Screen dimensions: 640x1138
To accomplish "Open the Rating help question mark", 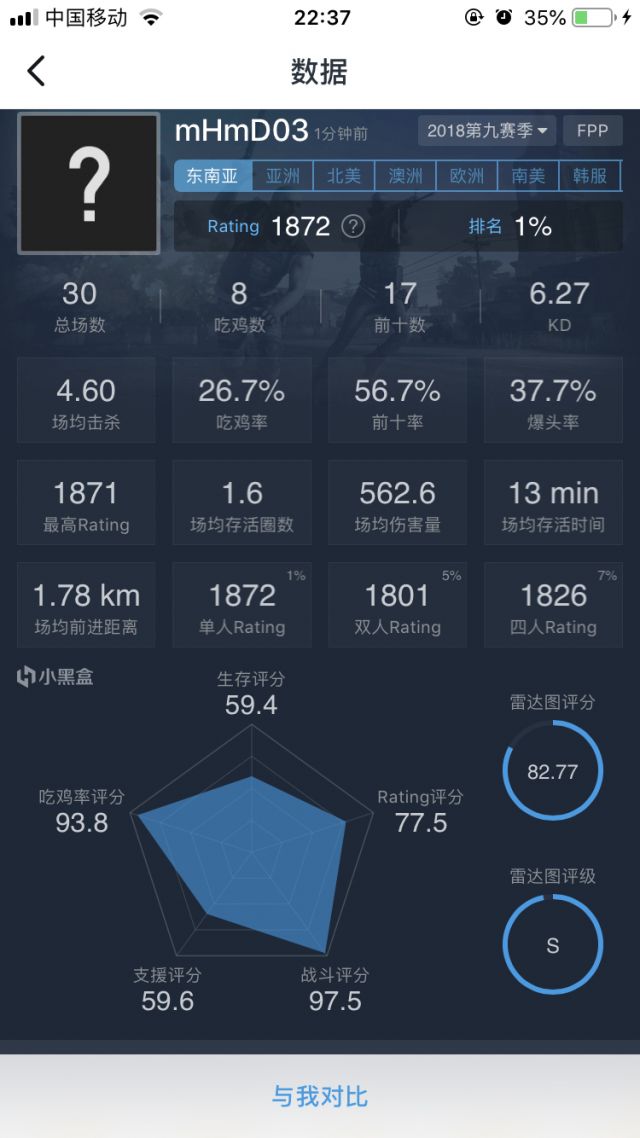I will click(353, 226).
